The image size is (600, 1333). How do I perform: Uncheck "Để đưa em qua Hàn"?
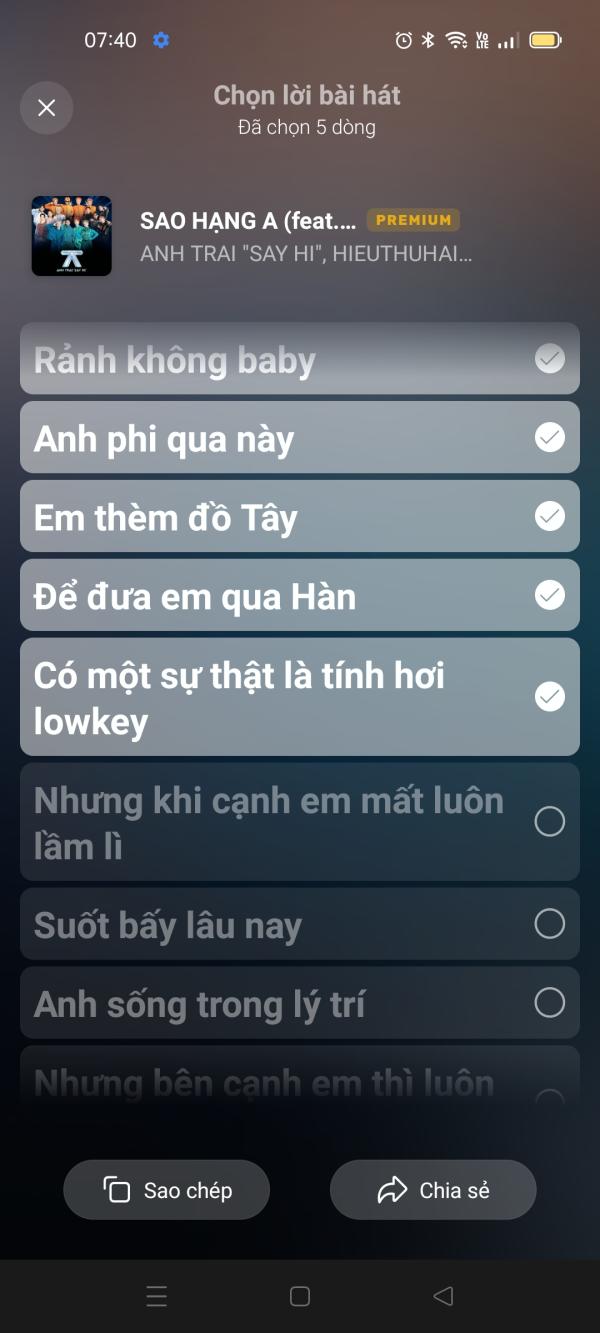click(299, 595)
